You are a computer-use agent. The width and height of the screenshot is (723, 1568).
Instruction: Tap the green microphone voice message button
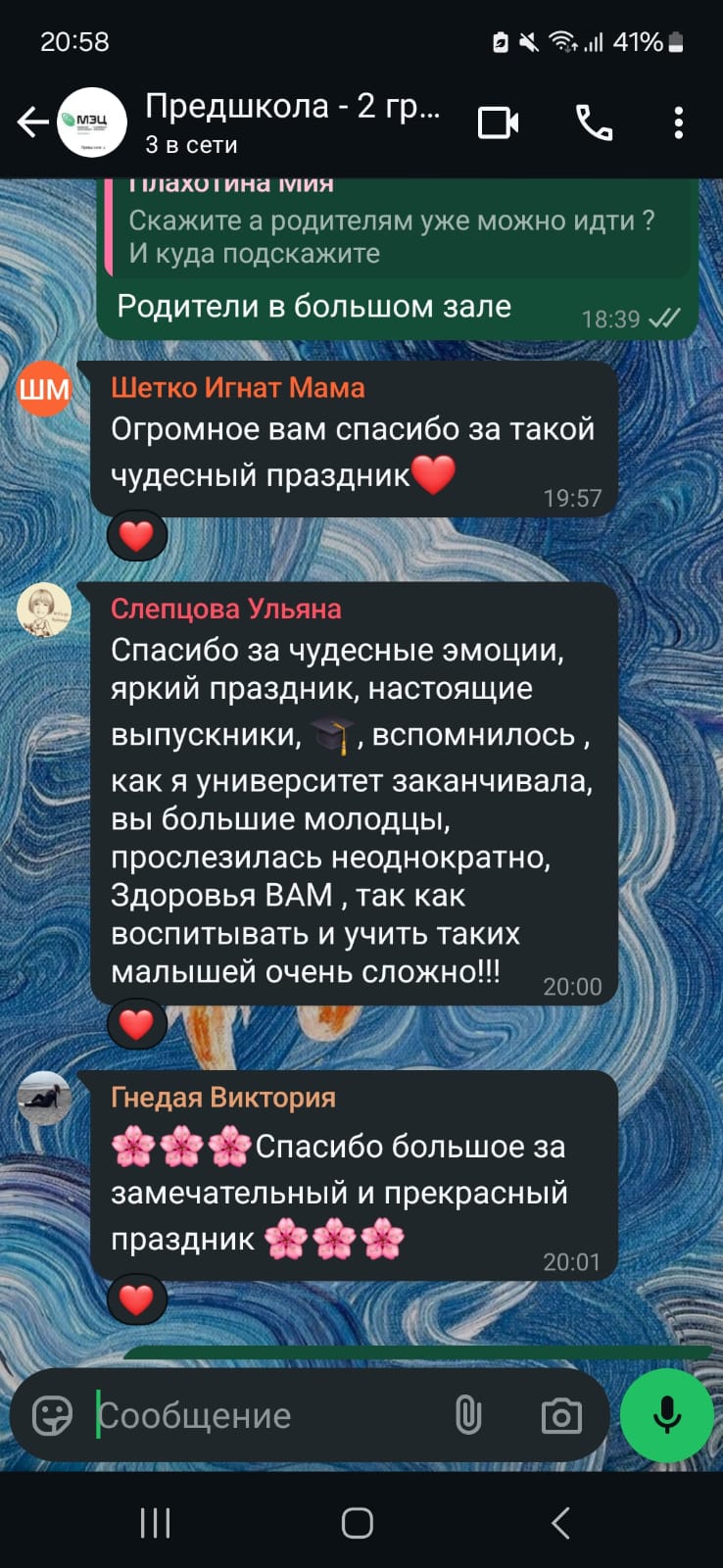[667, 1415]
